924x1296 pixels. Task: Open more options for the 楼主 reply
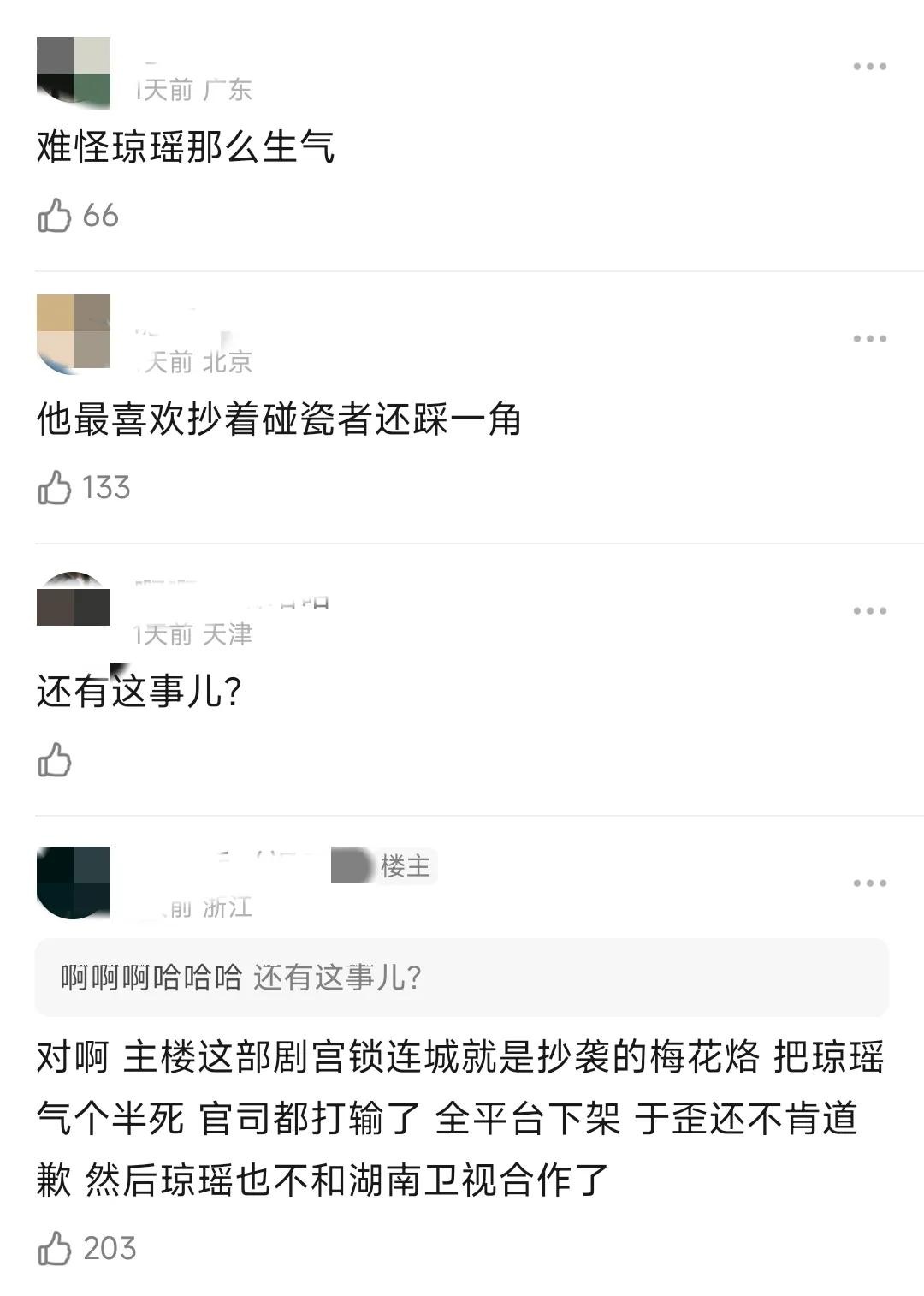tap(869, 883)
